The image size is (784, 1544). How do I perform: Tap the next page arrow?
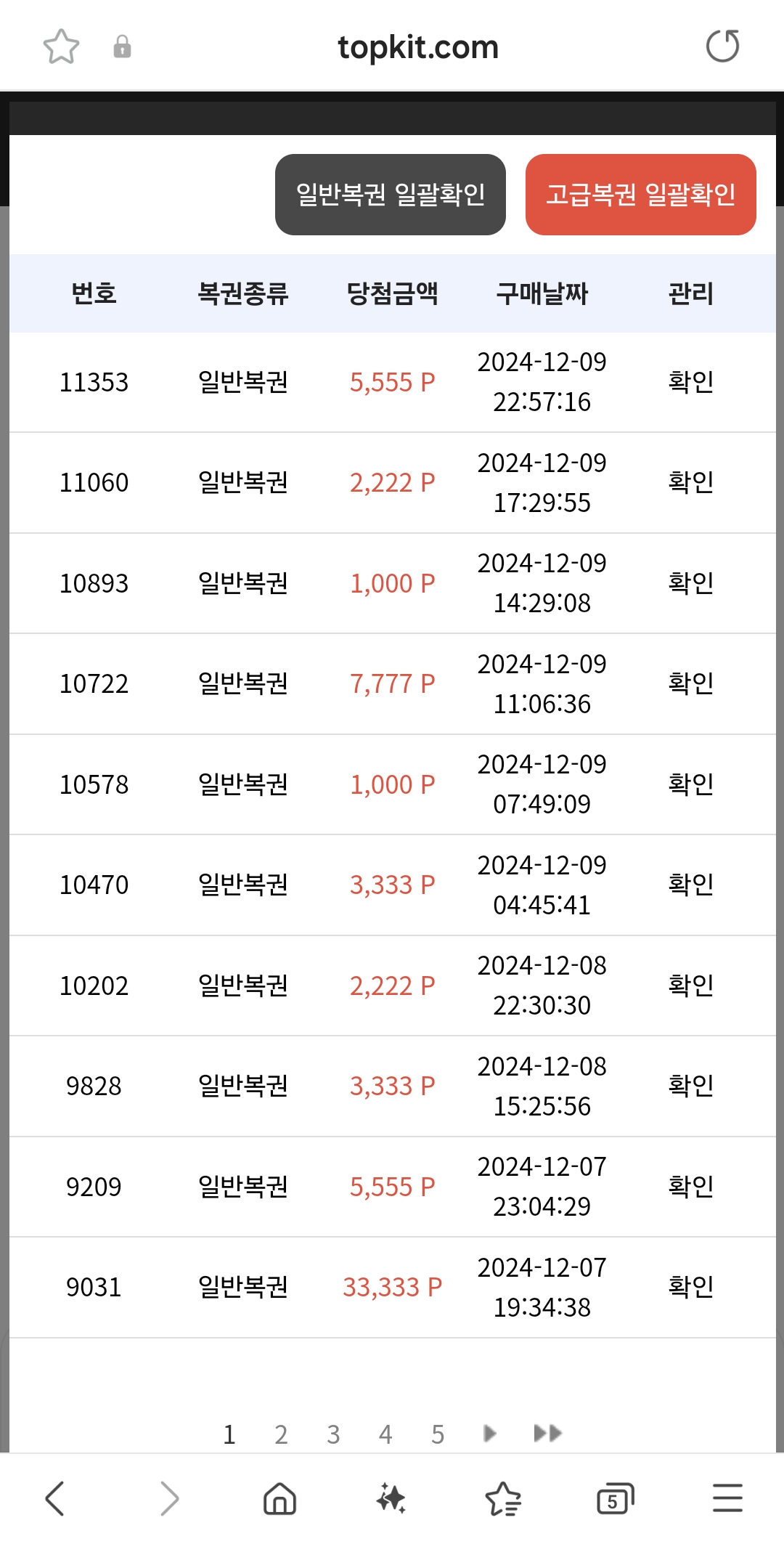(490, 1434)
